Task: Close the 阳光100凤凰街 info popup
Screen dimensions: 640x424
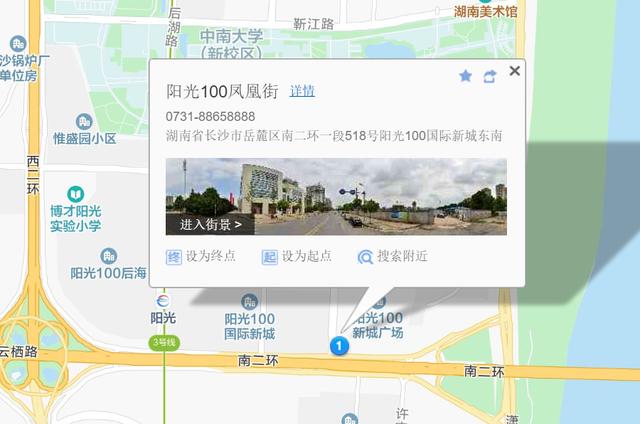Action: (514, 71)
